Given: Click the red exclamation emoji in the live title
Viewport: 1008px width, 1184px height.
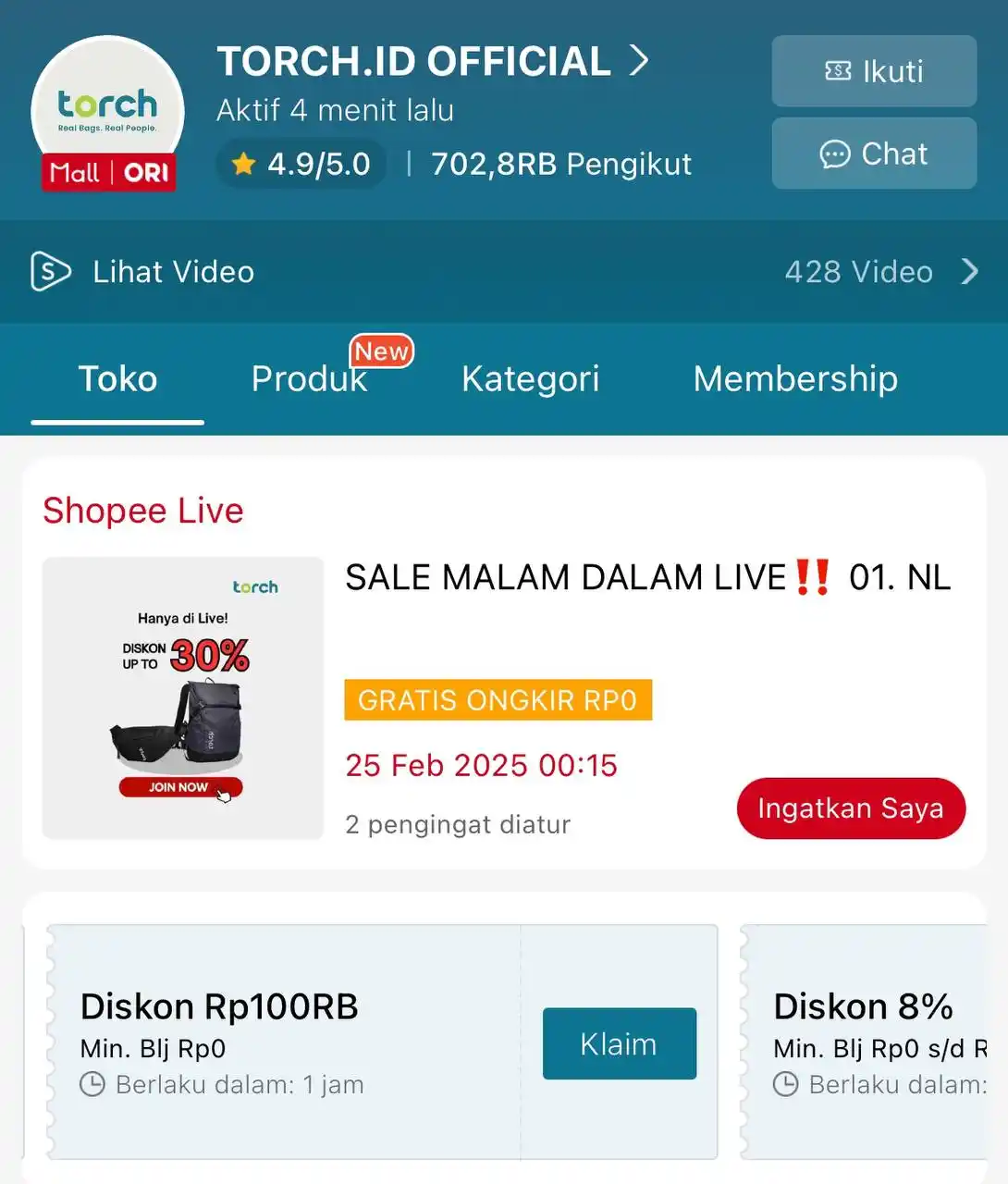Looking at the screenshot, I should pos(813,577).
